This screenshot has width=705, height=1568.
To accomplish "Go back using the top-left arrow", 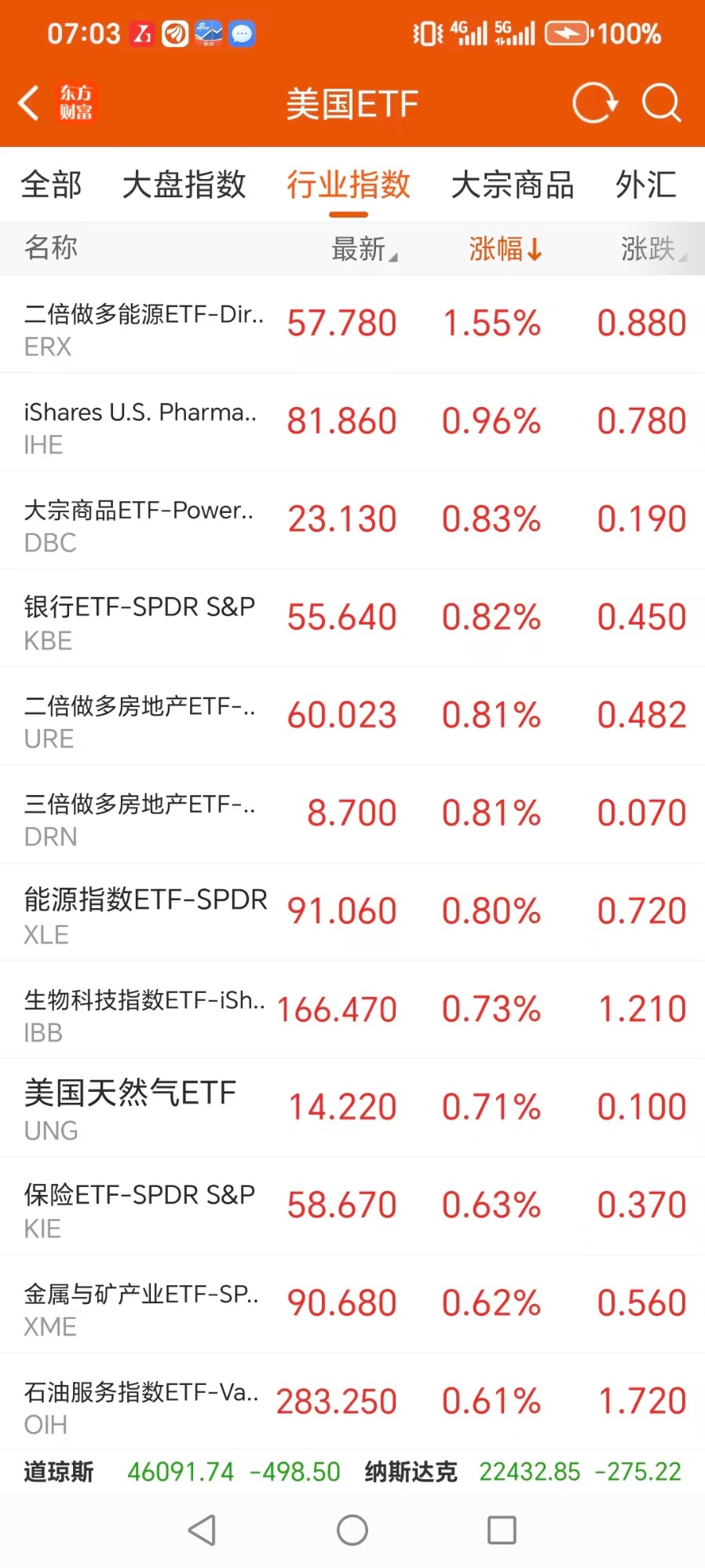I will pyautogui.click(x=30, y=103).
